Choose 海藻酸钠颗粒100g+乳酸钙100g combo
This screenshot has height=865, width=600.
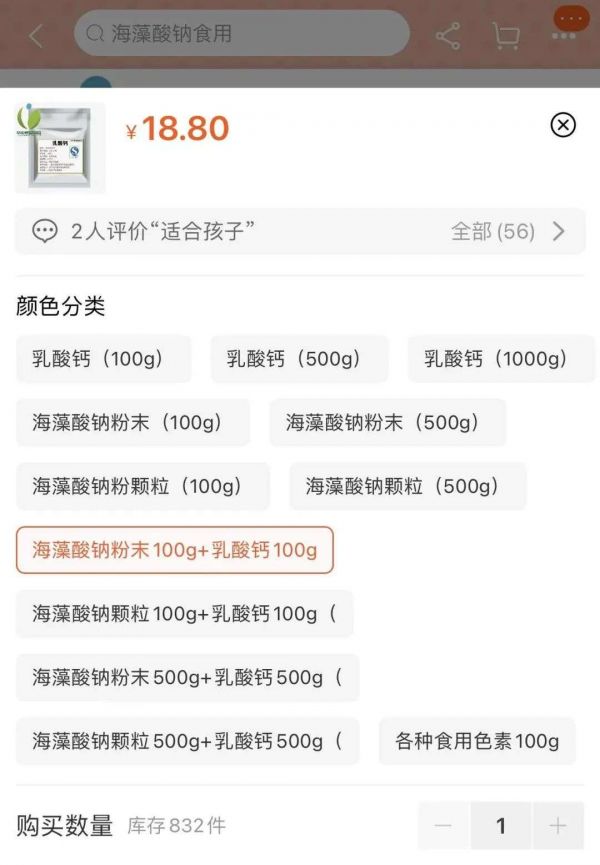tap(184, 614)
